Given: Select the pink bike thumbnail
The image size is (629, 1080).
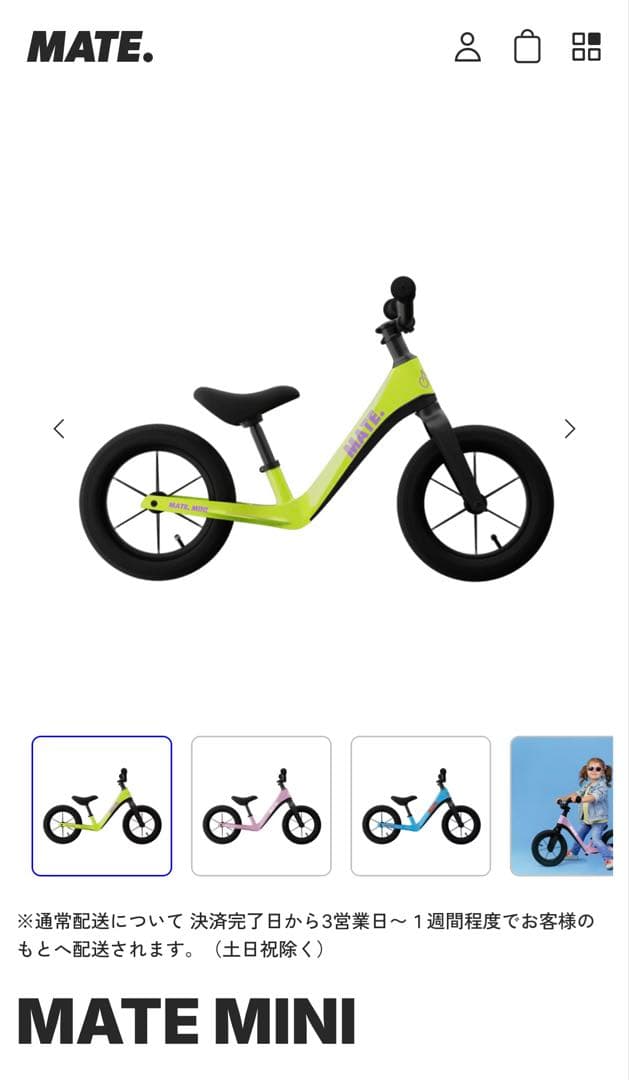Looking at the screenshot, I should 261,806.
